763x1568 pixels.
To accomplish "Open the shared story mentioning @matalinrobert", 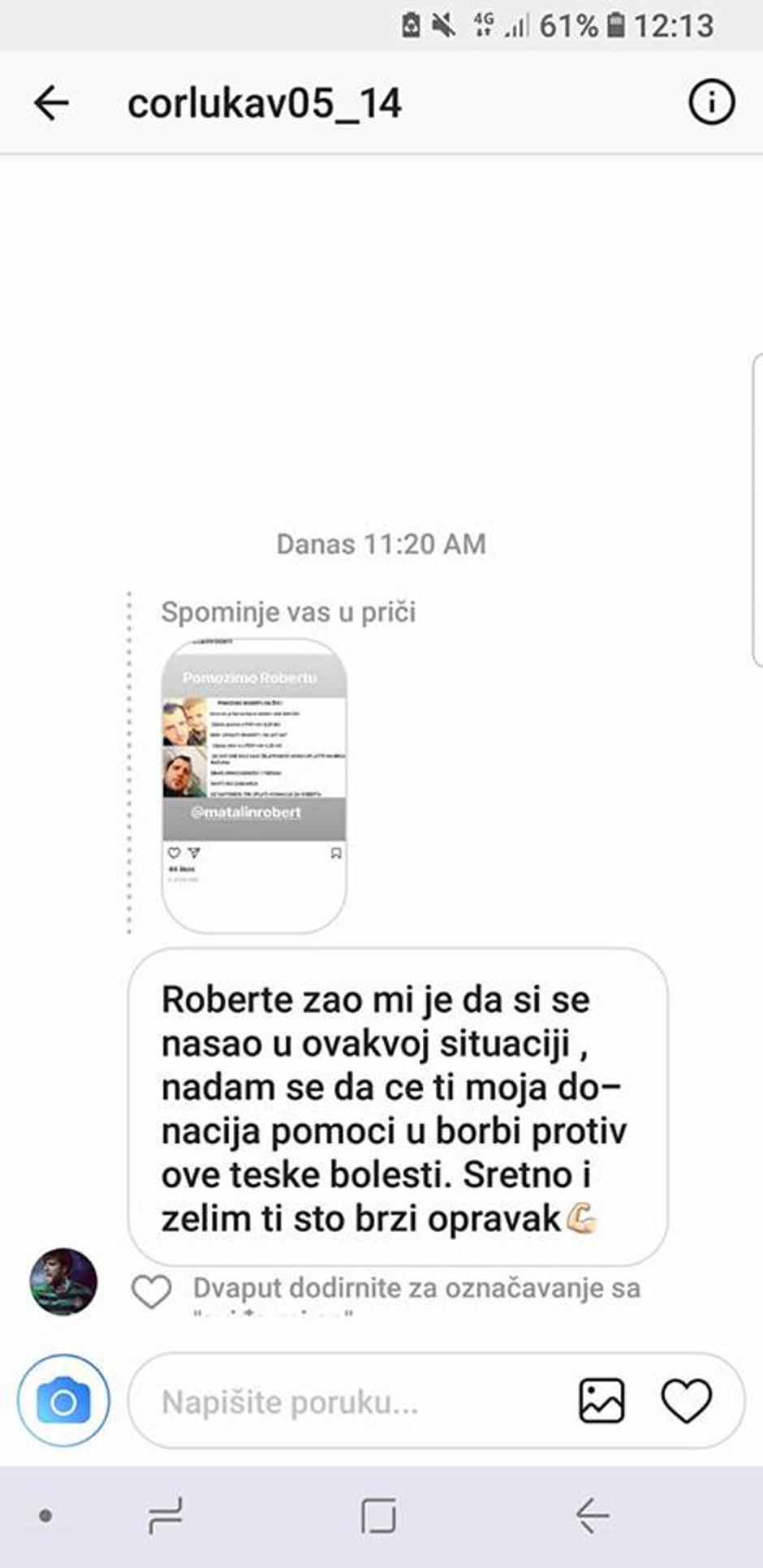I will pos(254,785).
